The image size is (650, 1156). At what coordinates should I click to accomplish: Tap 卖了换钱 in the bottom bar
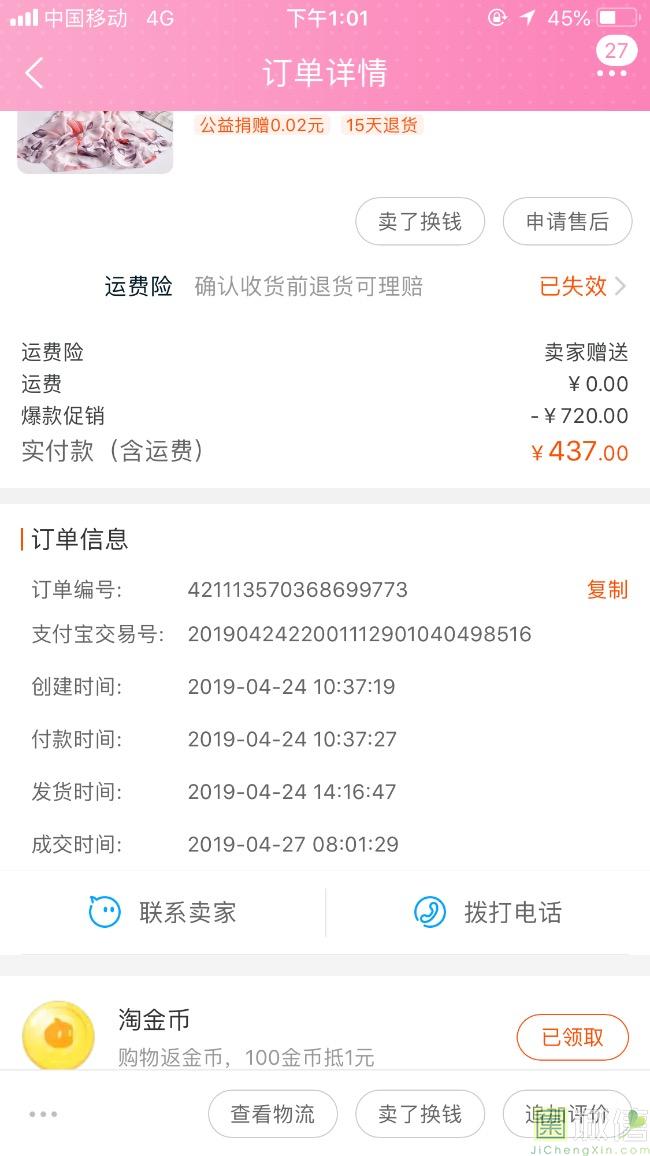point(420,1114)
